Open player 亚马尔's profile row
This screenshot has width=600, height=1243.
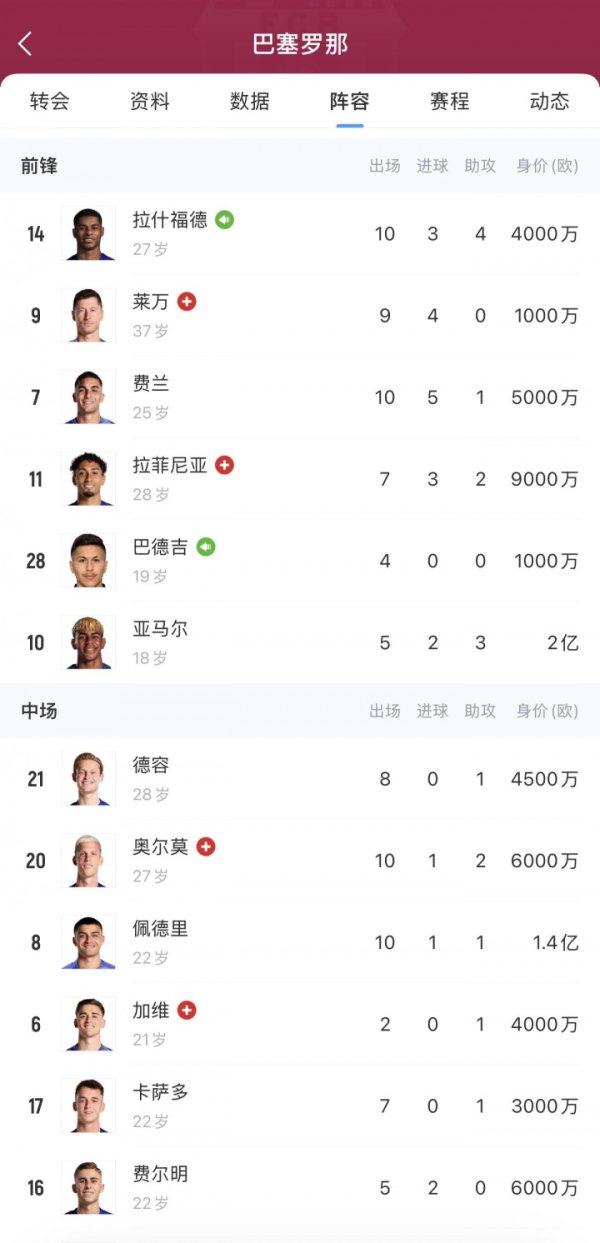[300, 643]
